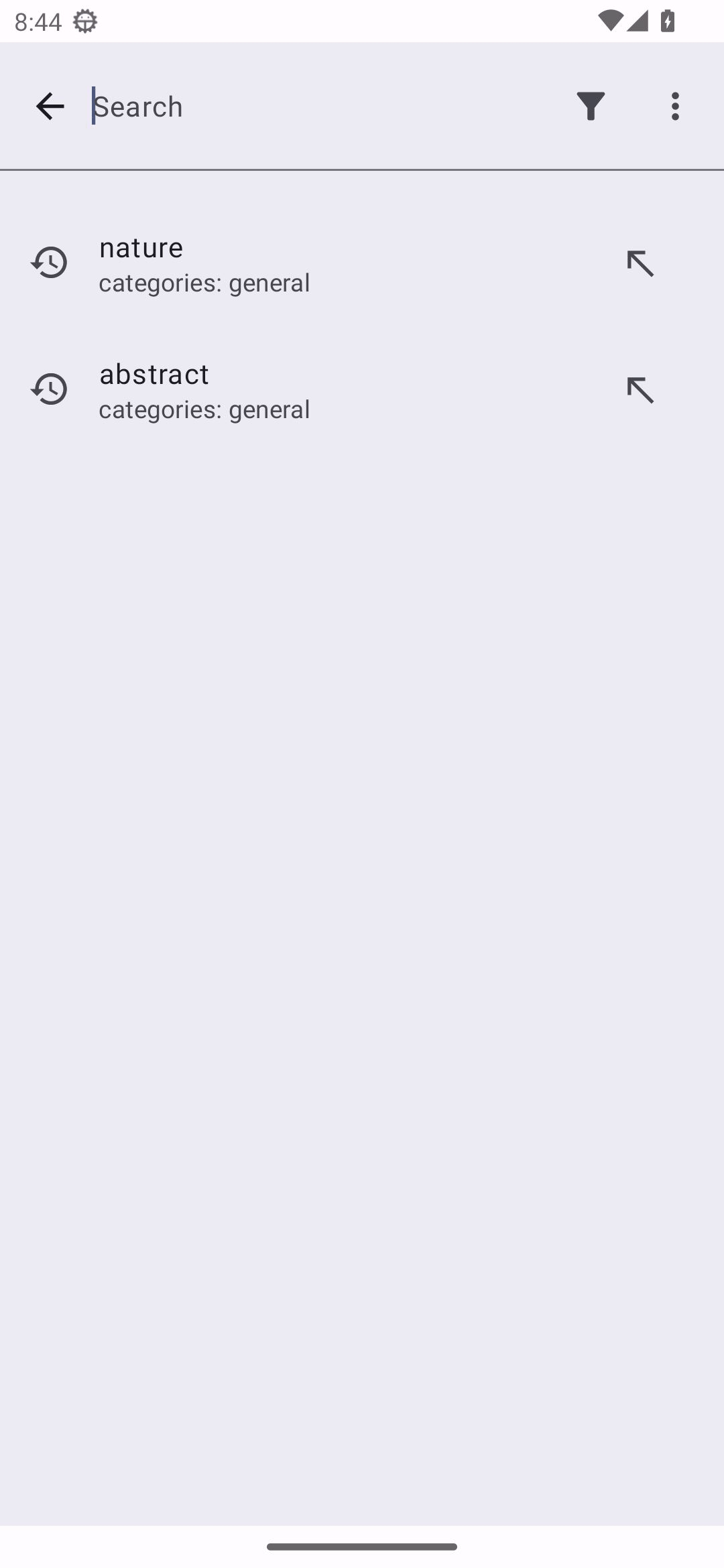724x1568 pixels.
Task: Insert 'abstract' into the search field via arrow
Action: [x=640, y=390]
